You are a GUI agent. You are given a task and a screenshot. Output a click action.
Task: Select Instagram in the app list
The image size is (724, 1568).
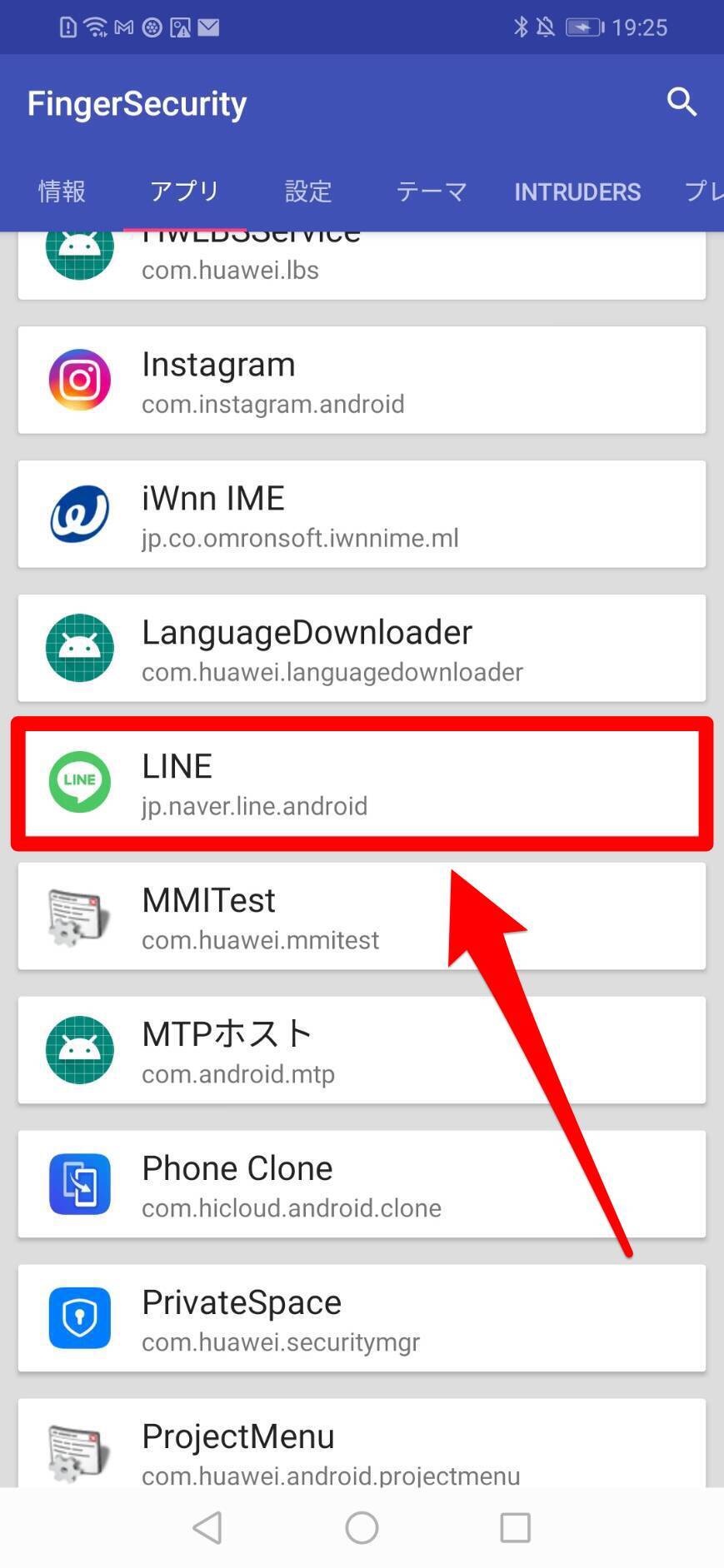click(x=362, y=381)
